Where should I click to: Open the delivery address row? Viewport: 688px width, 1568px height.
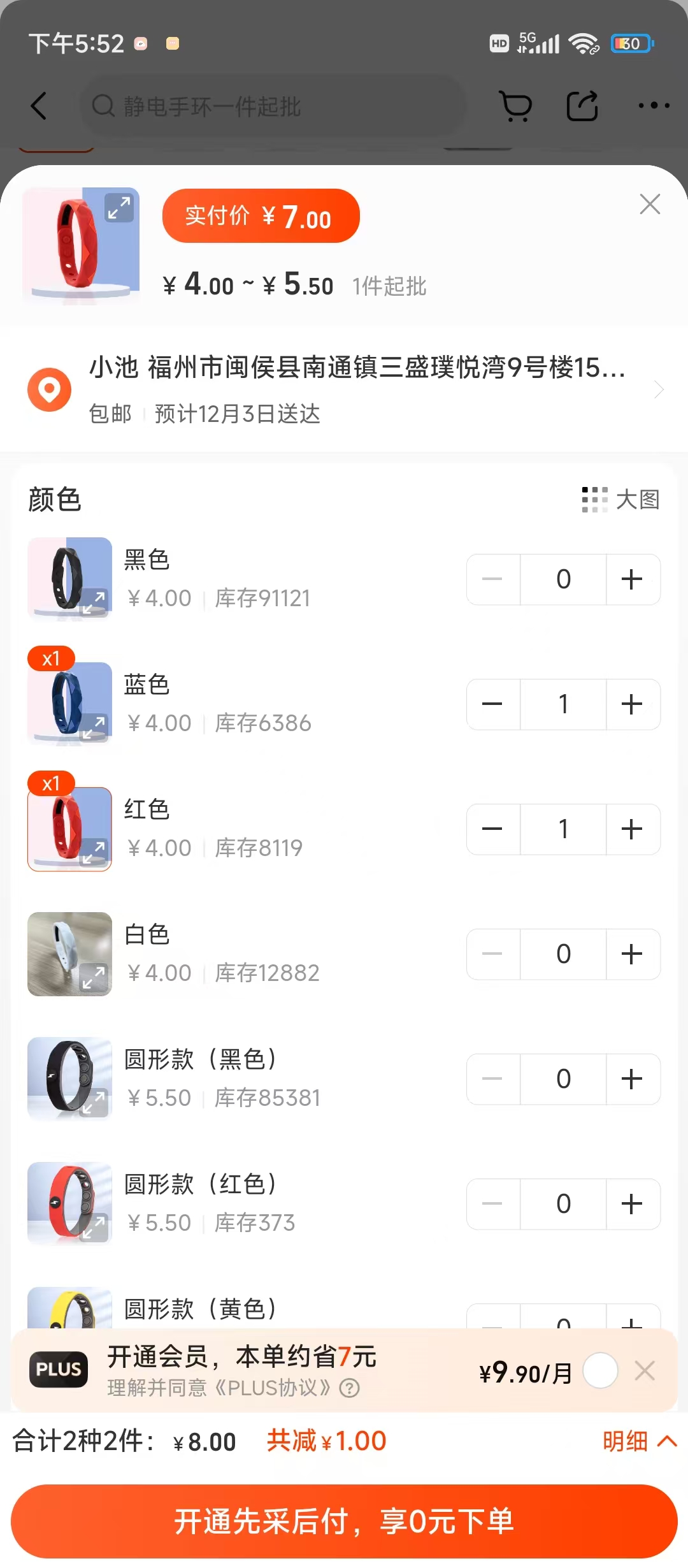(344, 389)
